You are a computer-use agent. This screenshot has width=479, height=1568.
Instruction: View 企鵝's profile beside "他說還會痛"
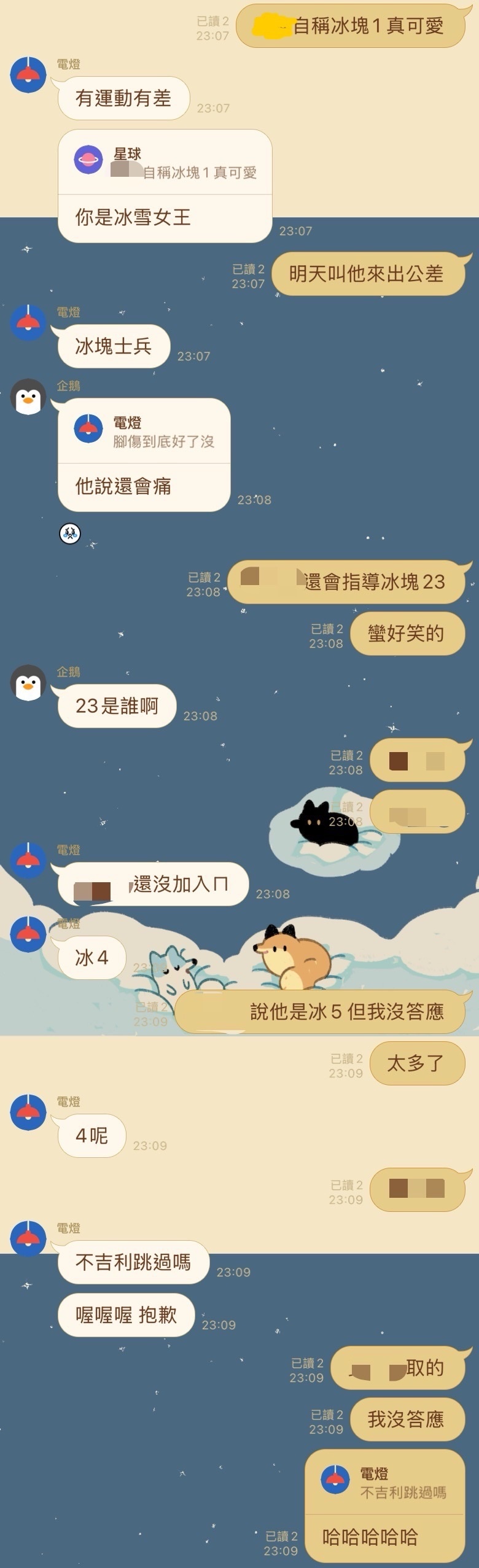coord(28,396)
